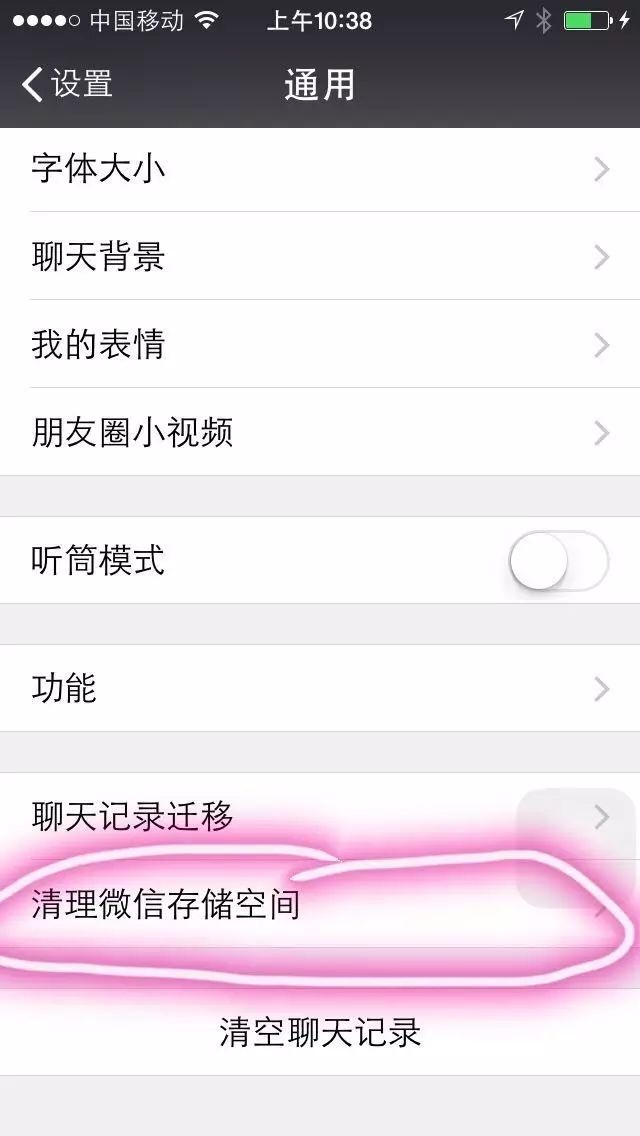The height and width of the screenshot is (1136, 640).
Task: Go back to 设置
Action: (68, 84)
